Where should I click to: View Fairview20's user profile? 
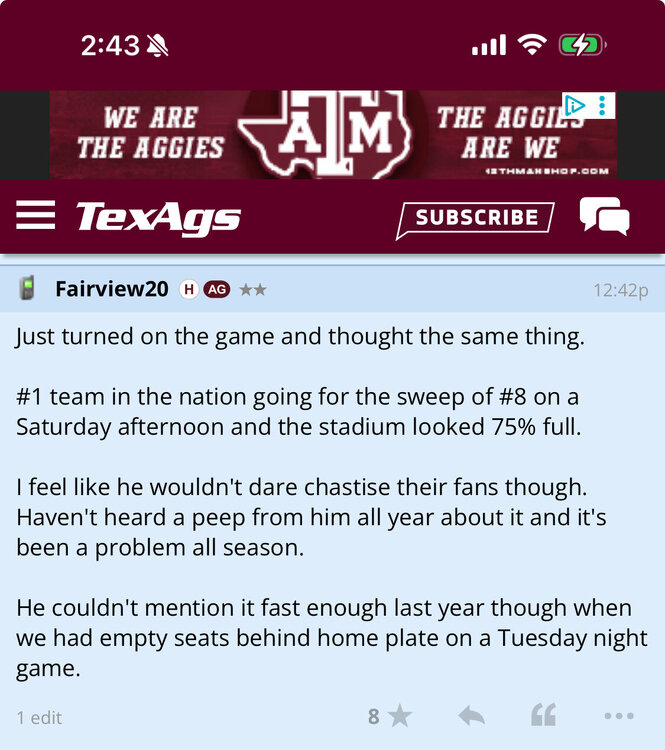click(x=111, y=289)
